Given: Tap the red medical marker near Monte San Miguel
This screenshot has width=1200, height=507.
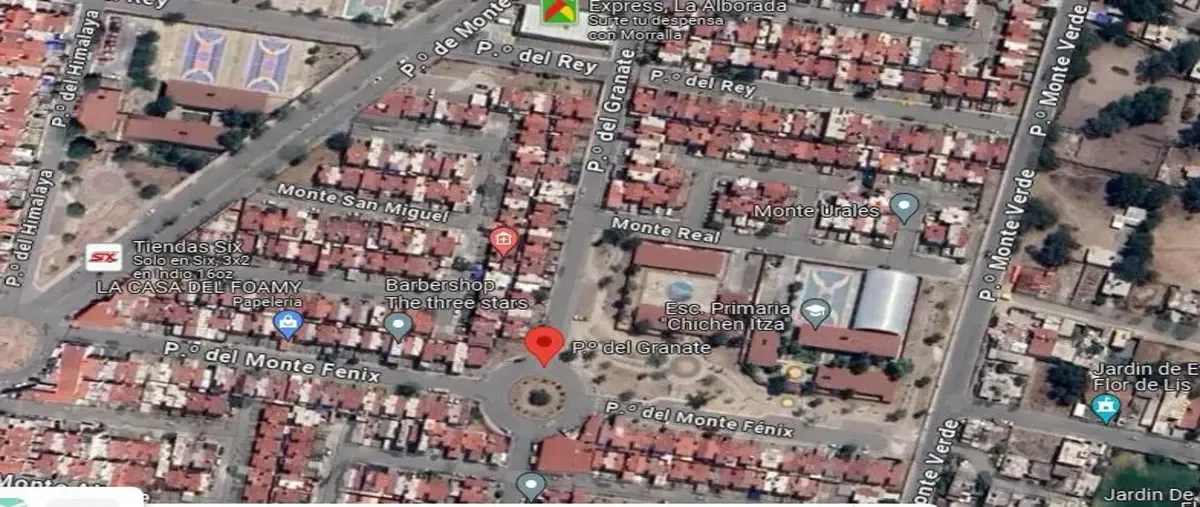Looking at the screenshot, I should coord(503,240).
